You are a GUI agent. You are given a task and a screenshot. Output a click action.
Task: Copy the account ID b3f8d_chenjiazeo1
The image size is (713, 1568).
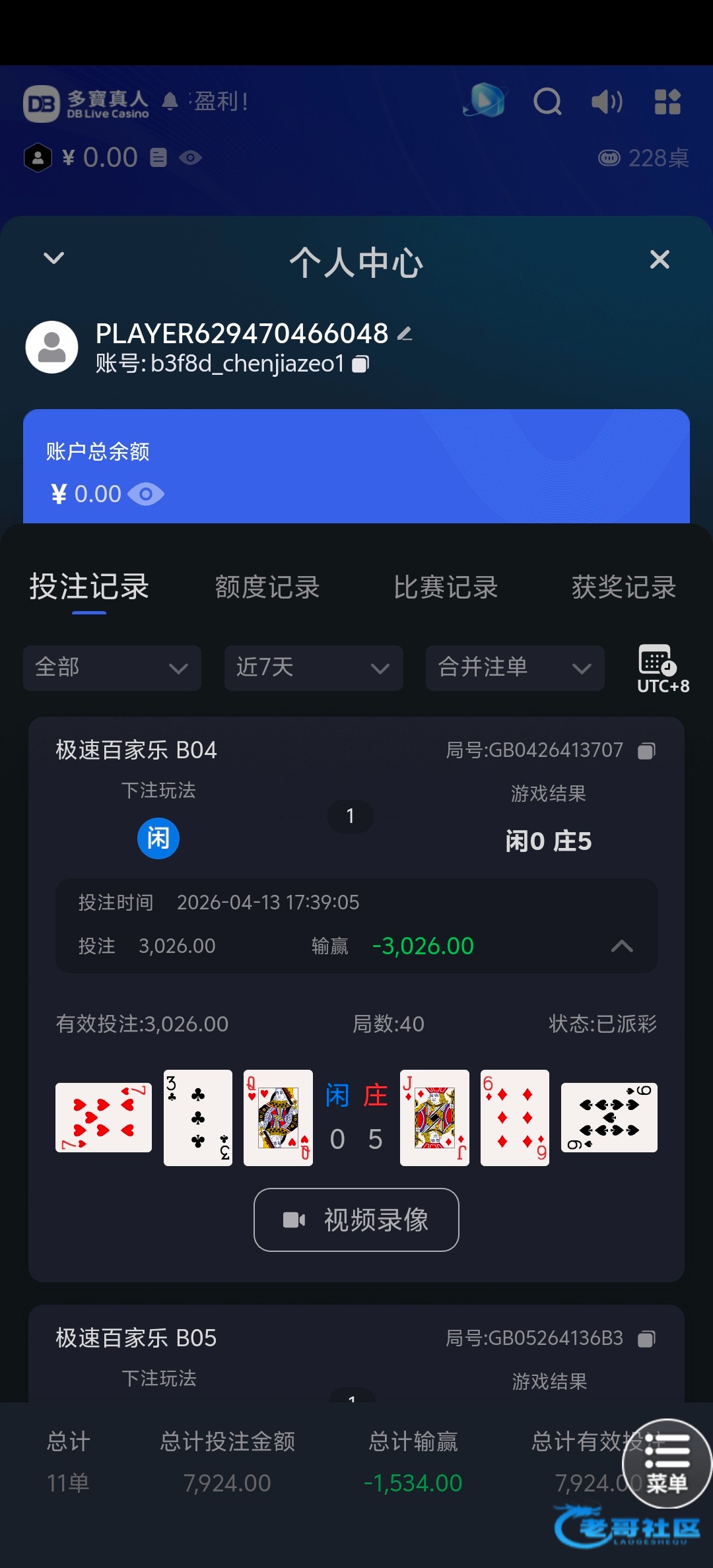pyautogui.click(x=360, y=364)
